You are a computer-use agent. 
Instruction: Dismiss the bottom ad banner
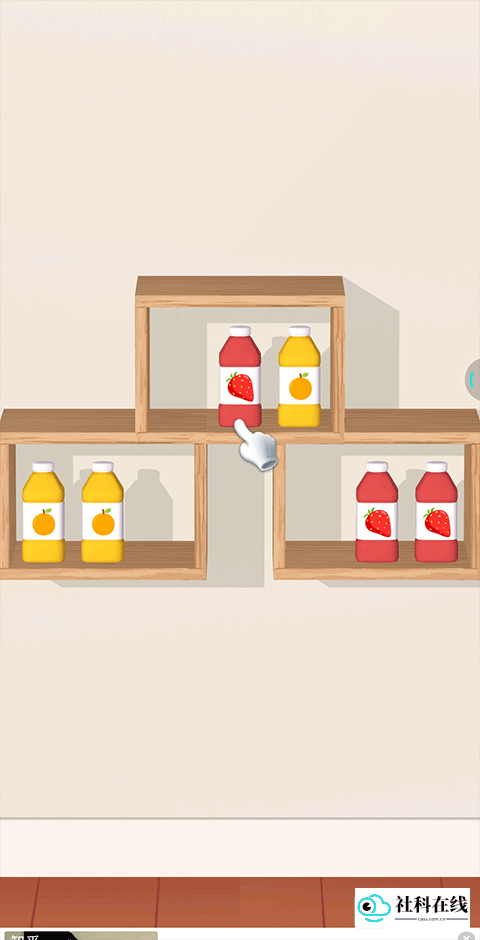tap(466, 936)
